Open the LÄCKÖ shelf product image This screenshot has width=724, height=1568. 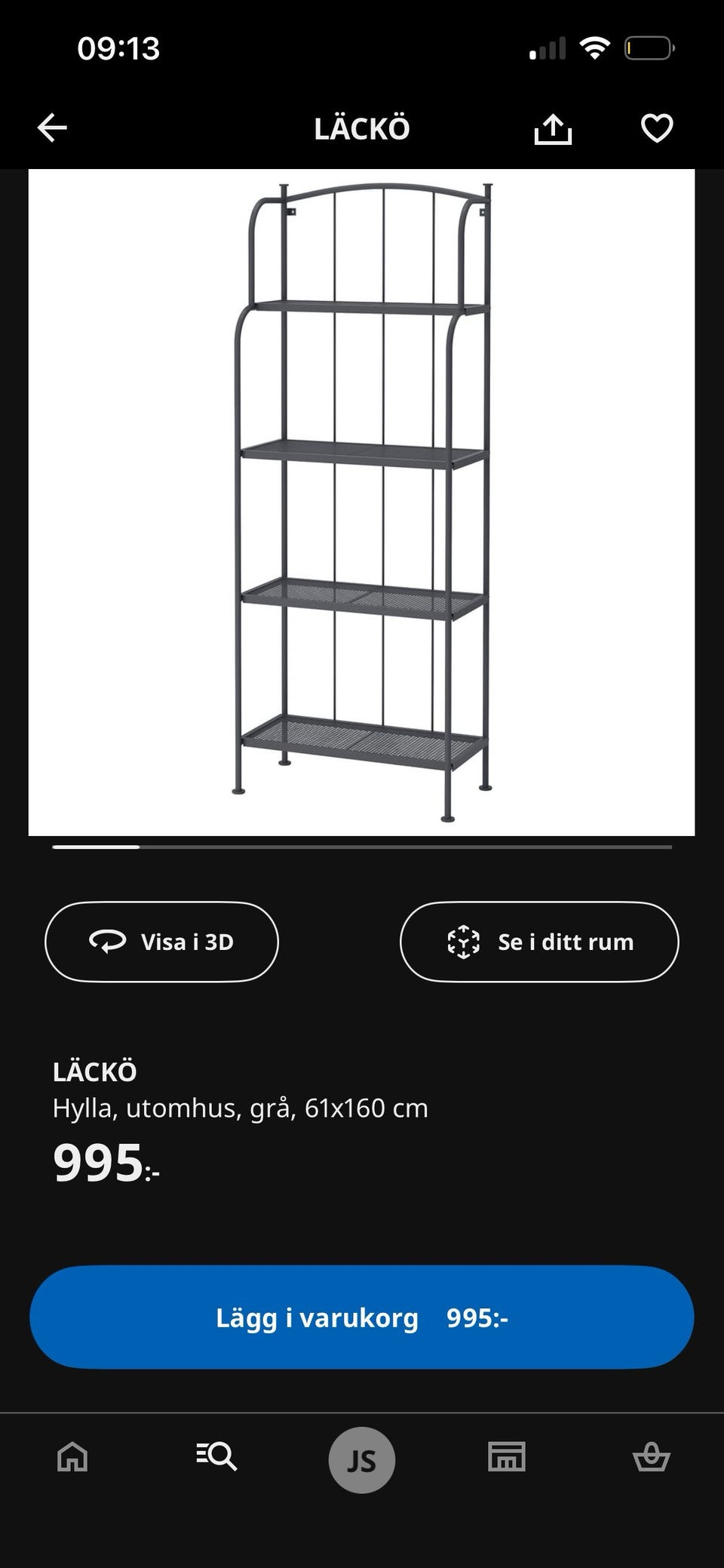361,502
